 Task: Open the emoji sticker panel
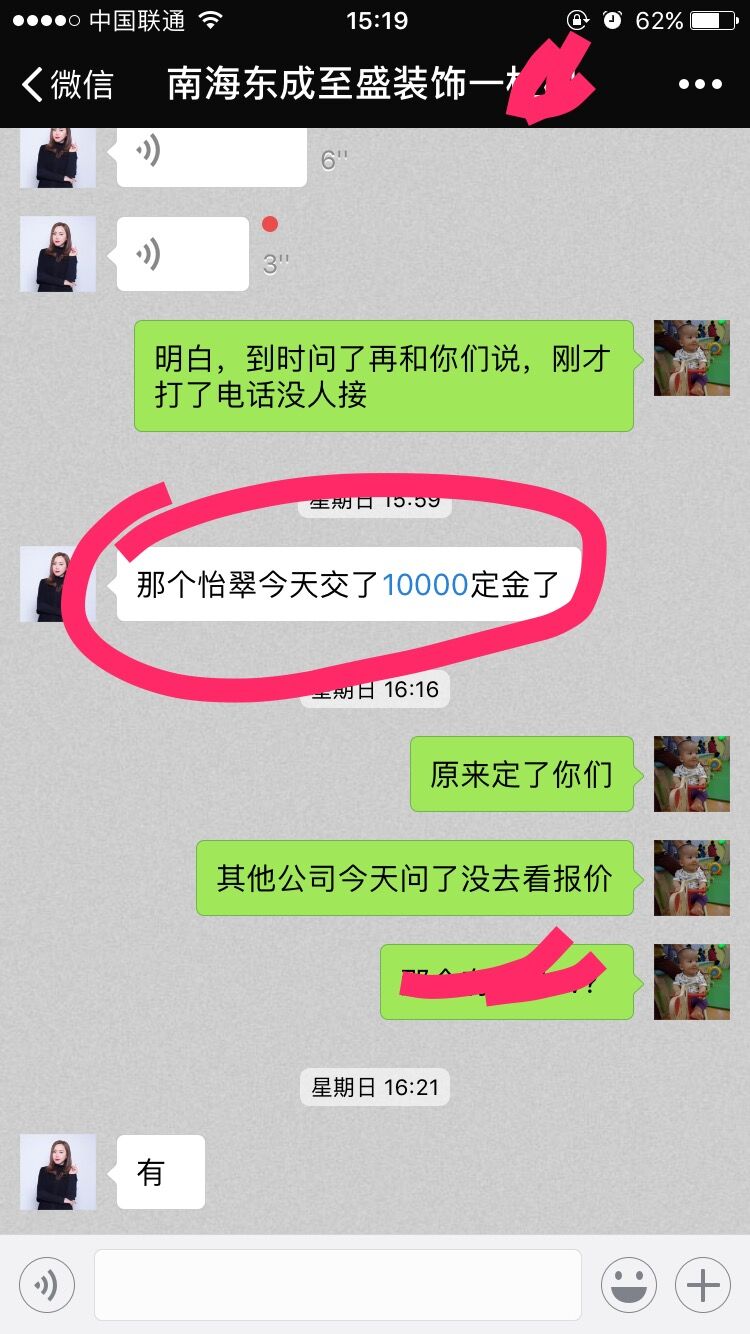[628, 1285]
